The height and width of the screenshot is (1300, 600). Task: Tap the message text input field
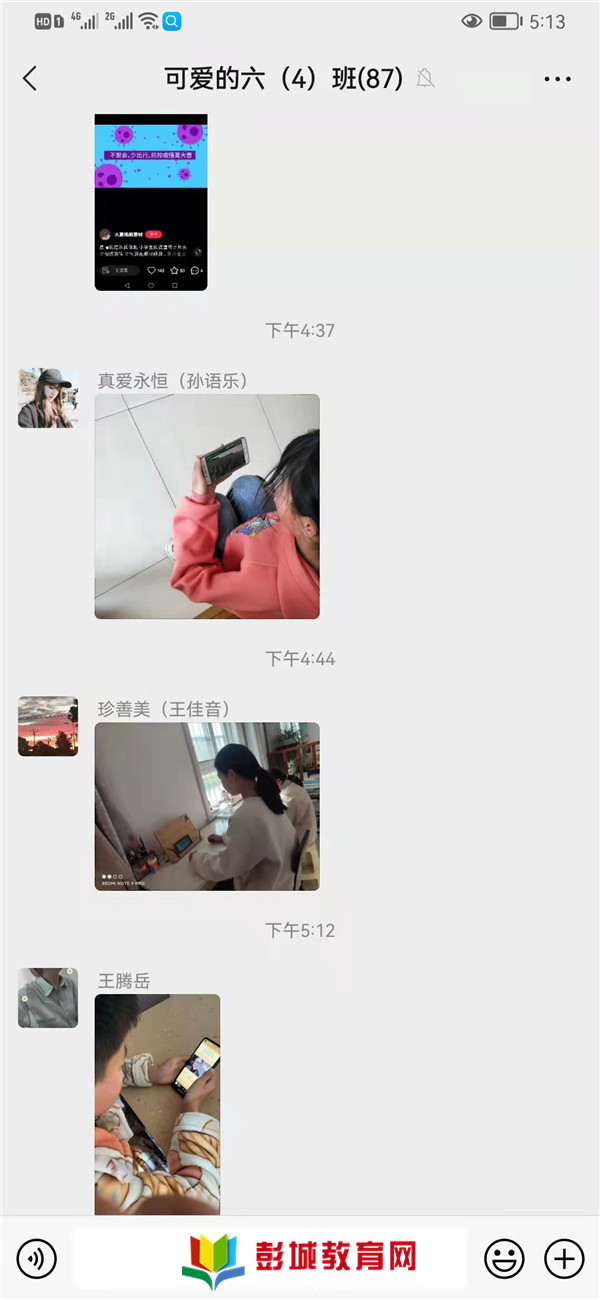[270, 1258]
